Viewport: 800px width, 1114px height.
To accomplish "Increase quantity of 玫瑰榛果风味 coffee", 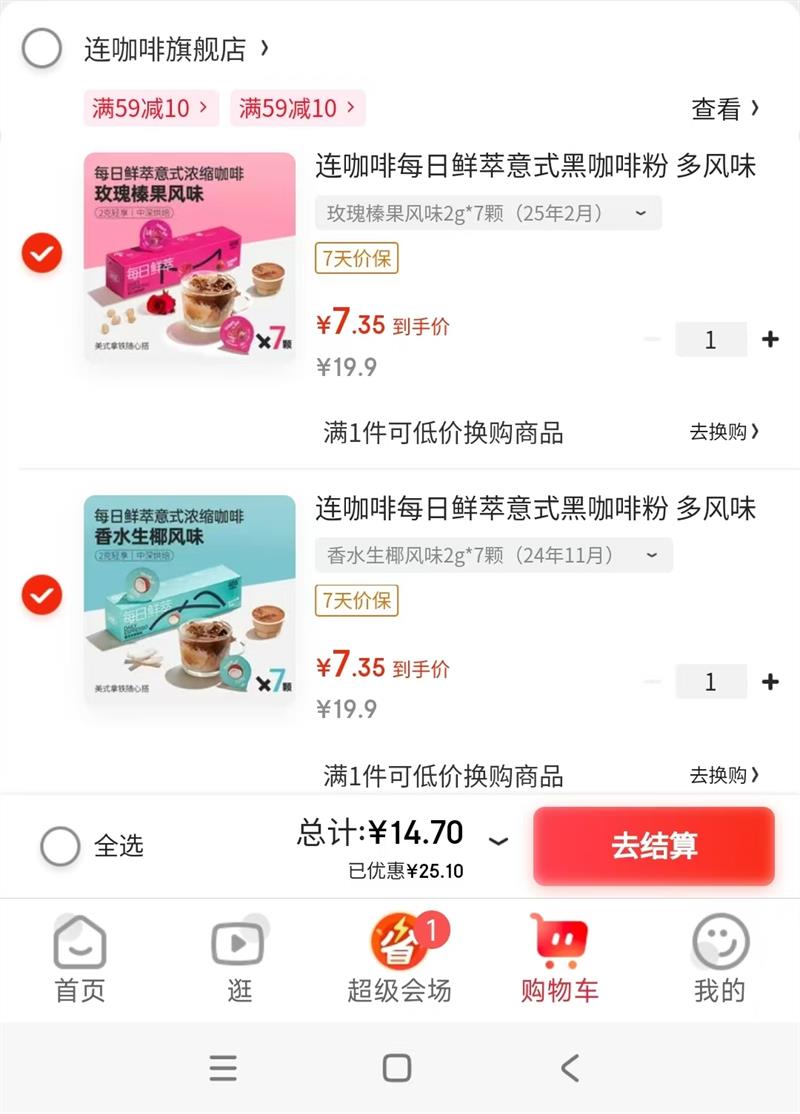I will tap(770, 339).
